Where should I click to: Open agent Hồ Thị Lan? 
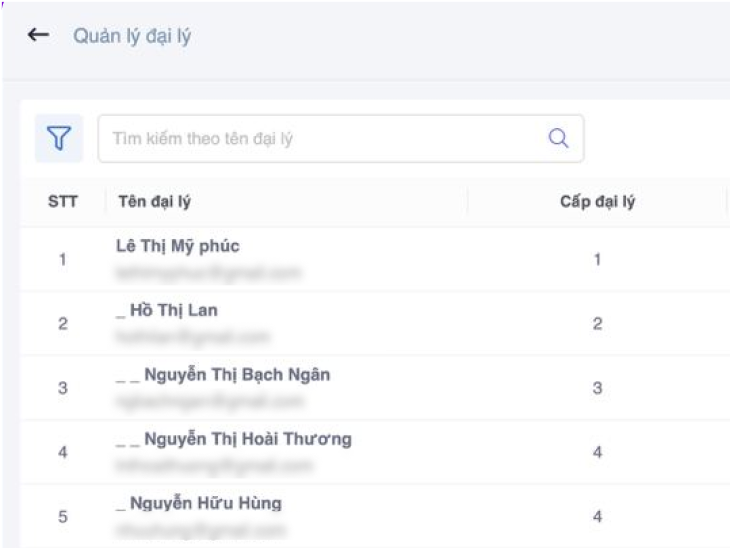(166, 310)
